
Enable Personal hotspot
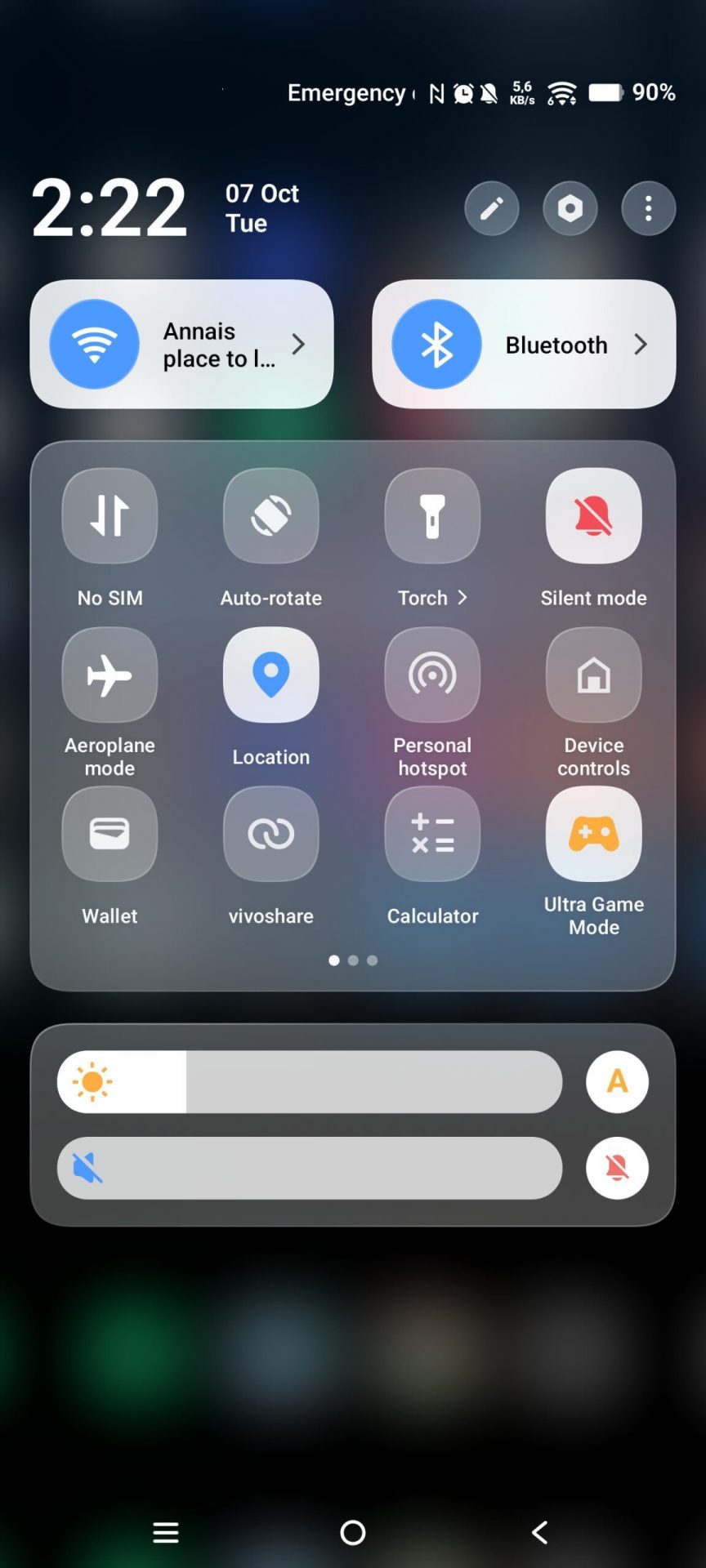[x=432, y=675]
